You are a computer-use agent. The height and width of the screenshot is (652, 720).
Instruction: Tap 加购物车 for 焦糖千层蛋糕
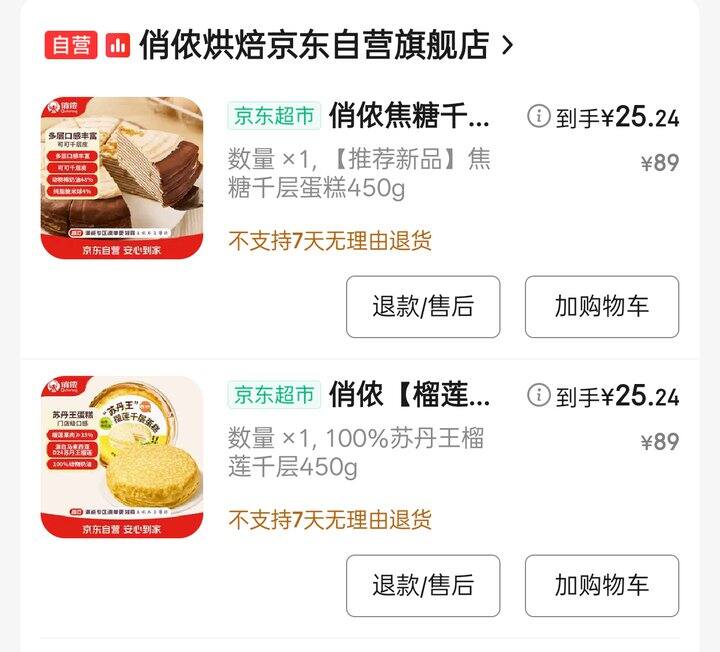pyautogui.click(x=602, y=306)
